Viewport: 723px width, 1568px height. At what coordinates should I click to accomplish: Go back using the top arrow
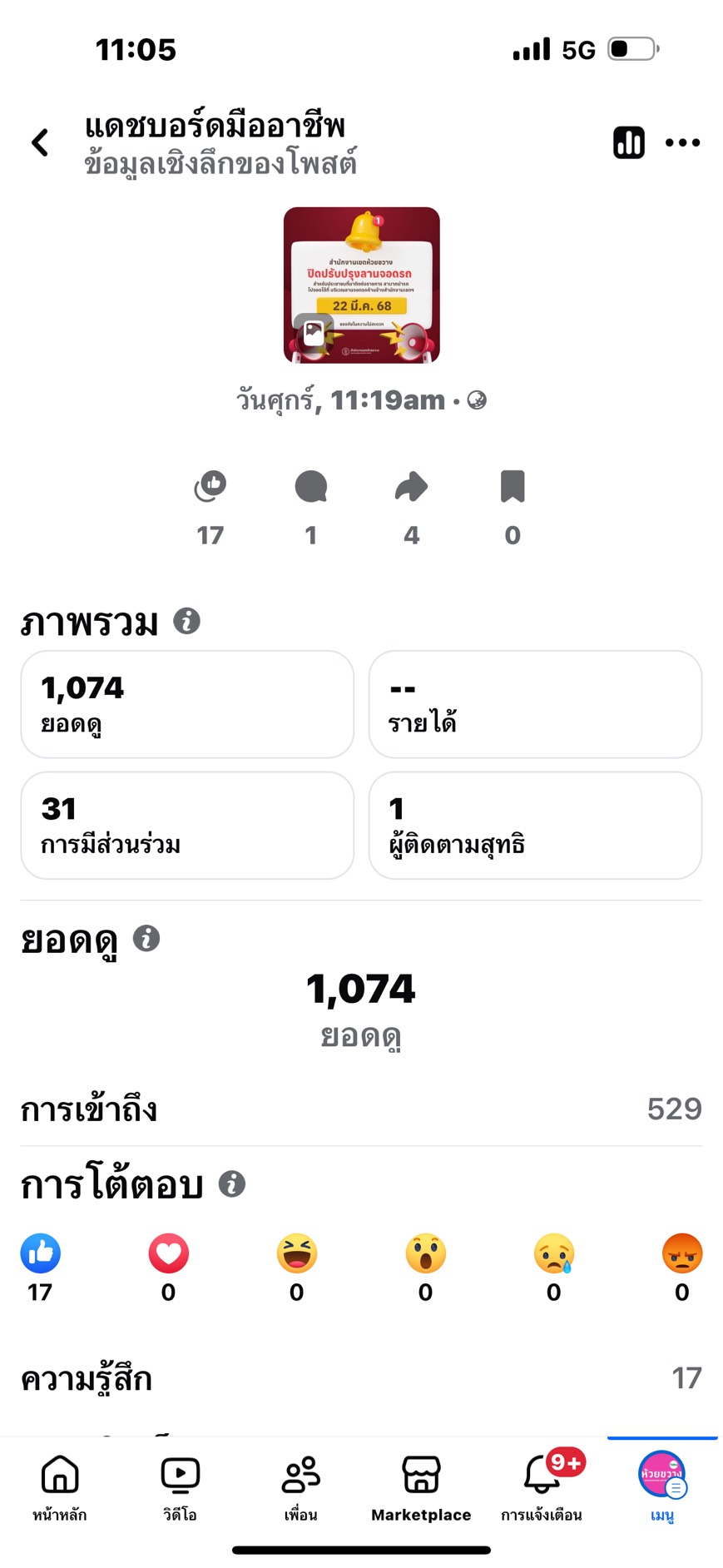click(x=40, y=142)
